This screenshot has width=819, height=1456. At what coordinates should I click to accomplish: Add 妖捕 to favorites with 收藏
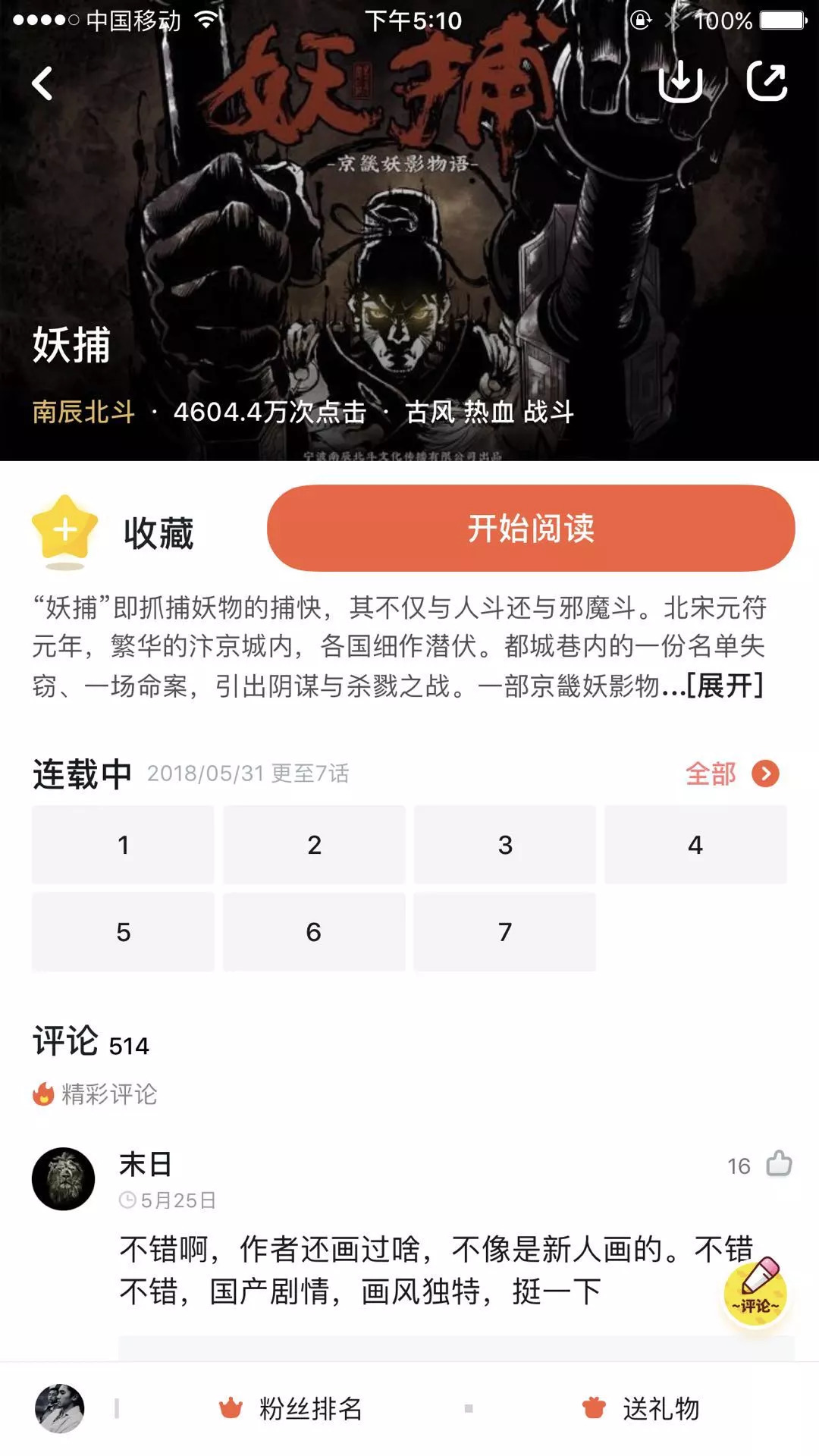[114, 532]
